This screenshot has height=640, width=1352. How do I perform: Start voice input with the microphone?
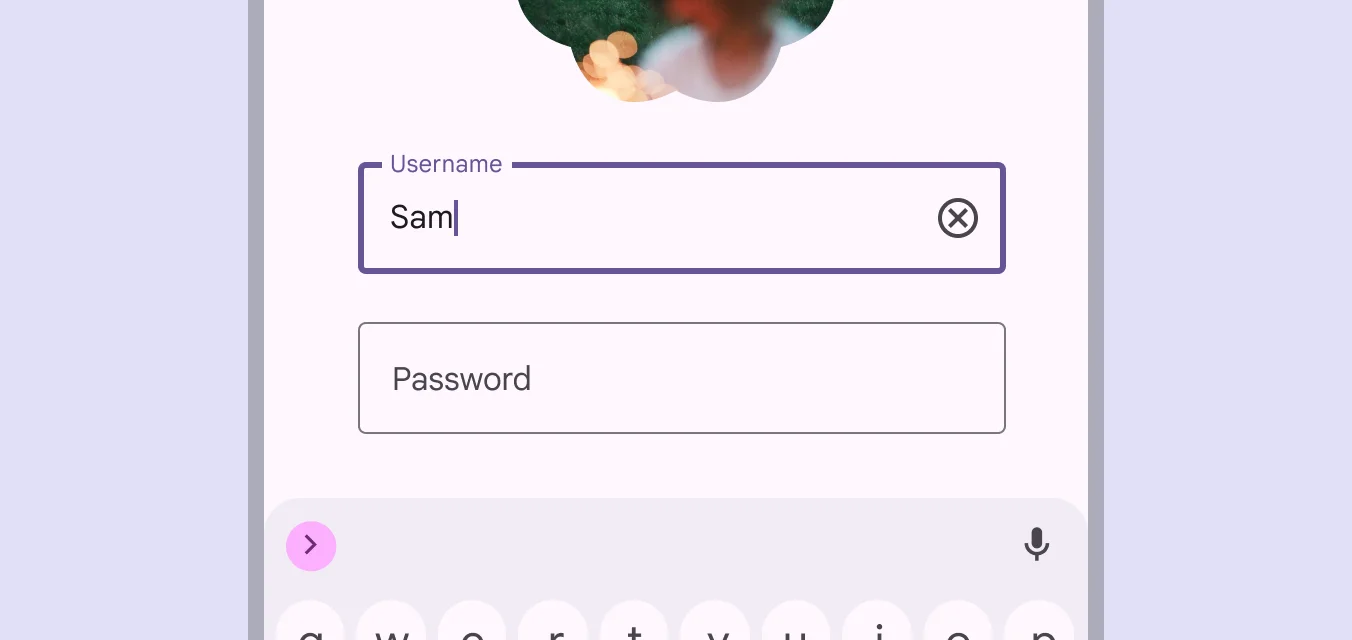[x=1036, y=545]
